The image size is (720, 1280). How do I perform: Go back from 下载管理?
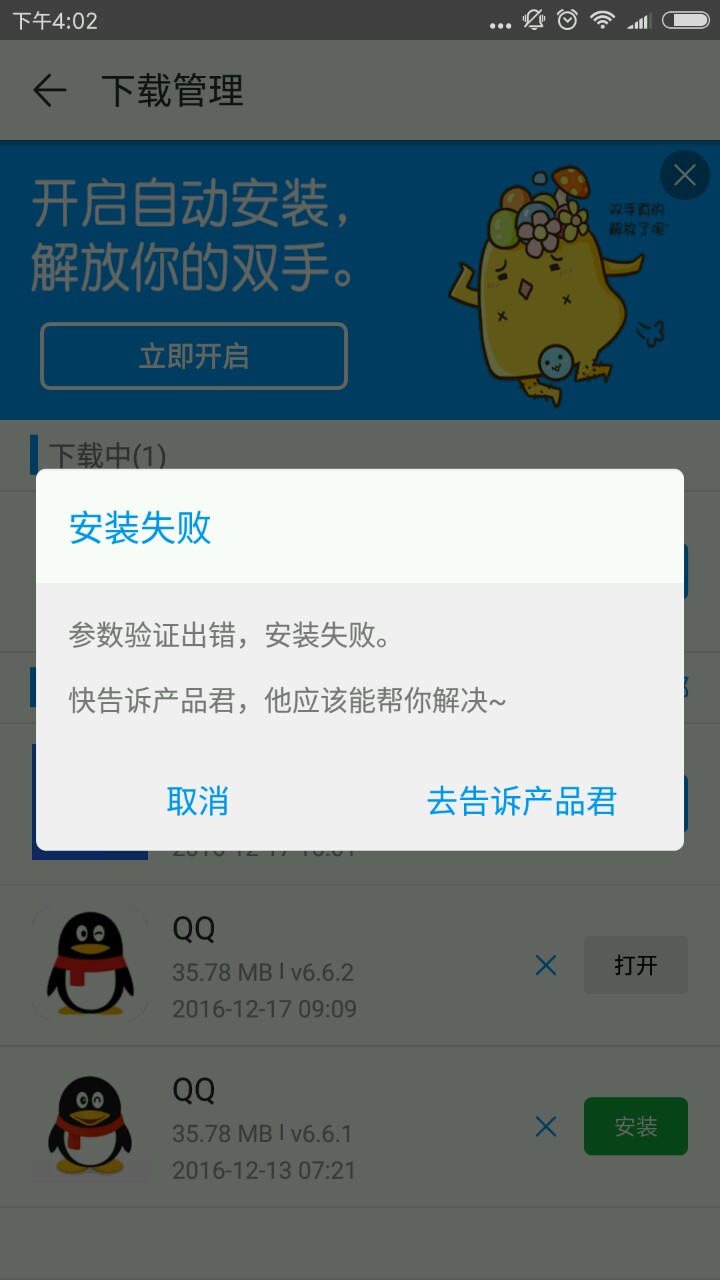pos(49,91)
